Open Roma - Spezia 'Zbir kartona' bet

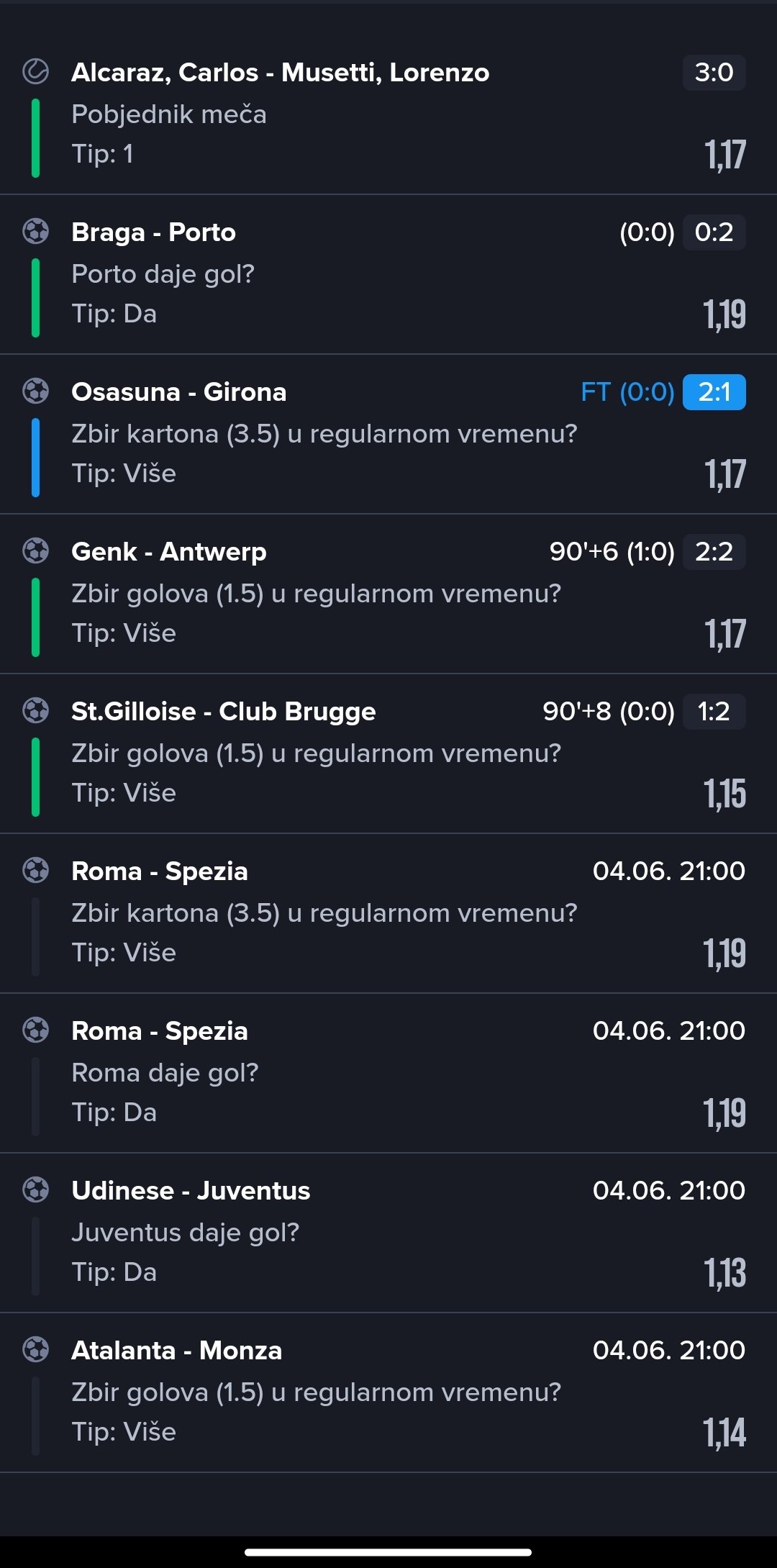(x=388, y=913)
